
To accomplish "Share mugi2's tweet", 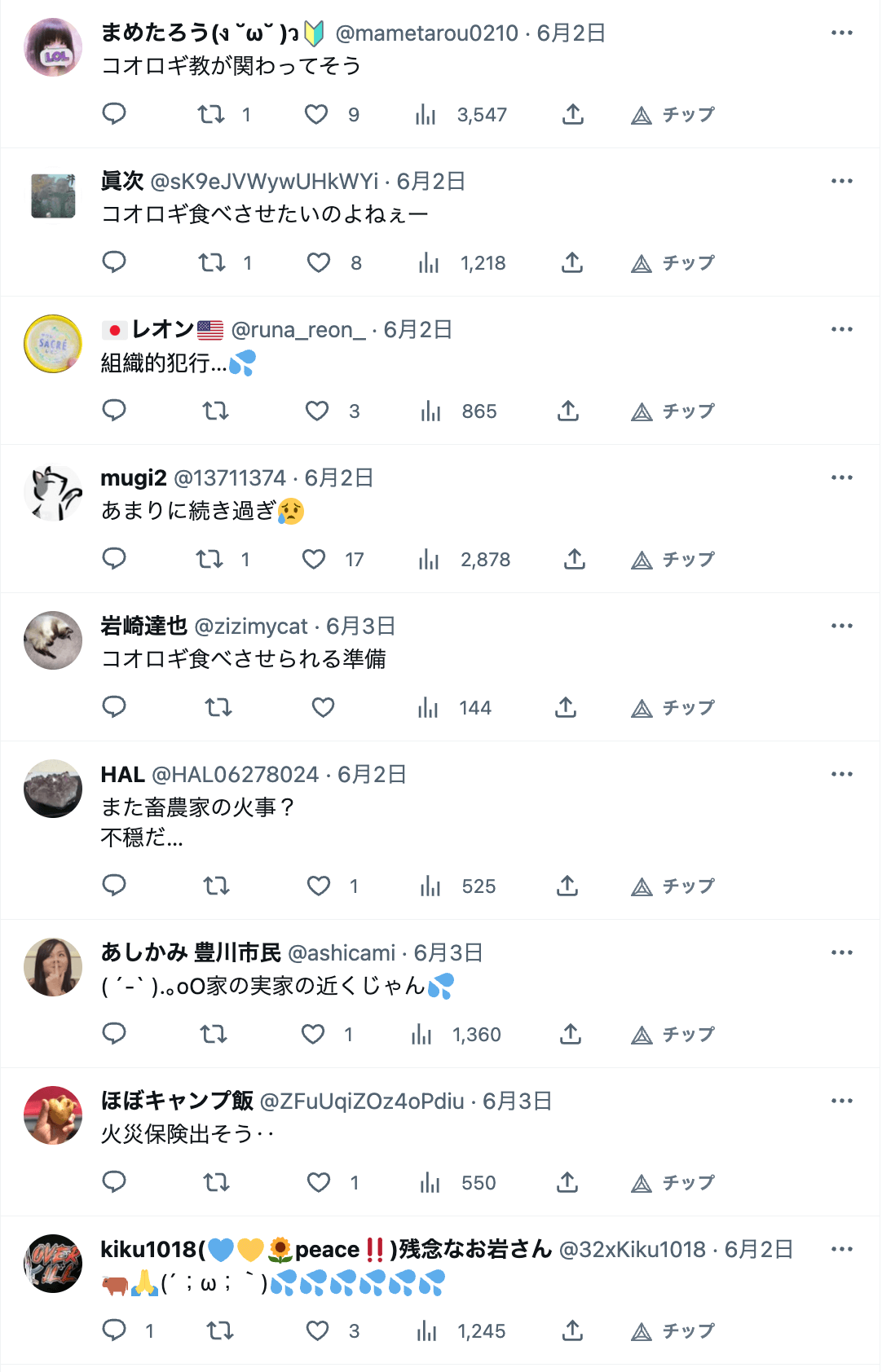I will click(575, 559).
